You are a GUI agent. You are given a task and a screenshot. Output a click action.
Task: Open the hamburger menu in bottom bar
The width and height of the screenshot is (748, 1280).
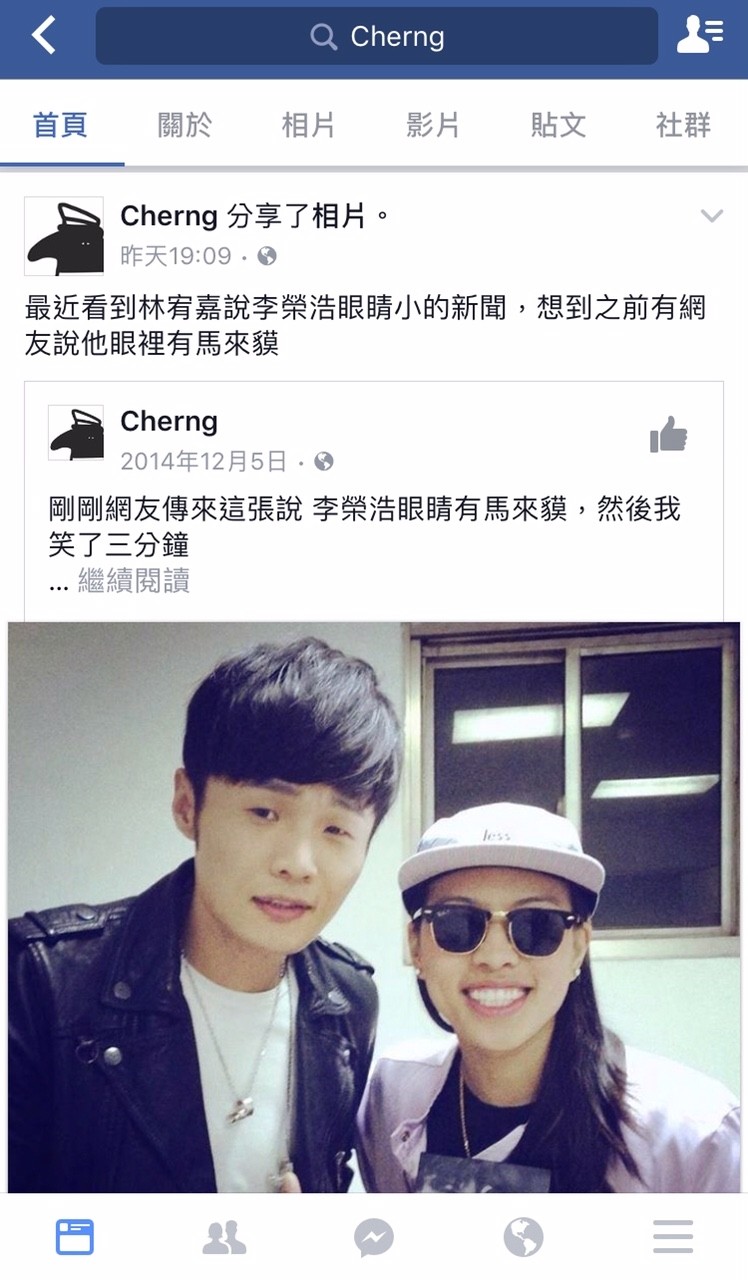pos(673,1238)
